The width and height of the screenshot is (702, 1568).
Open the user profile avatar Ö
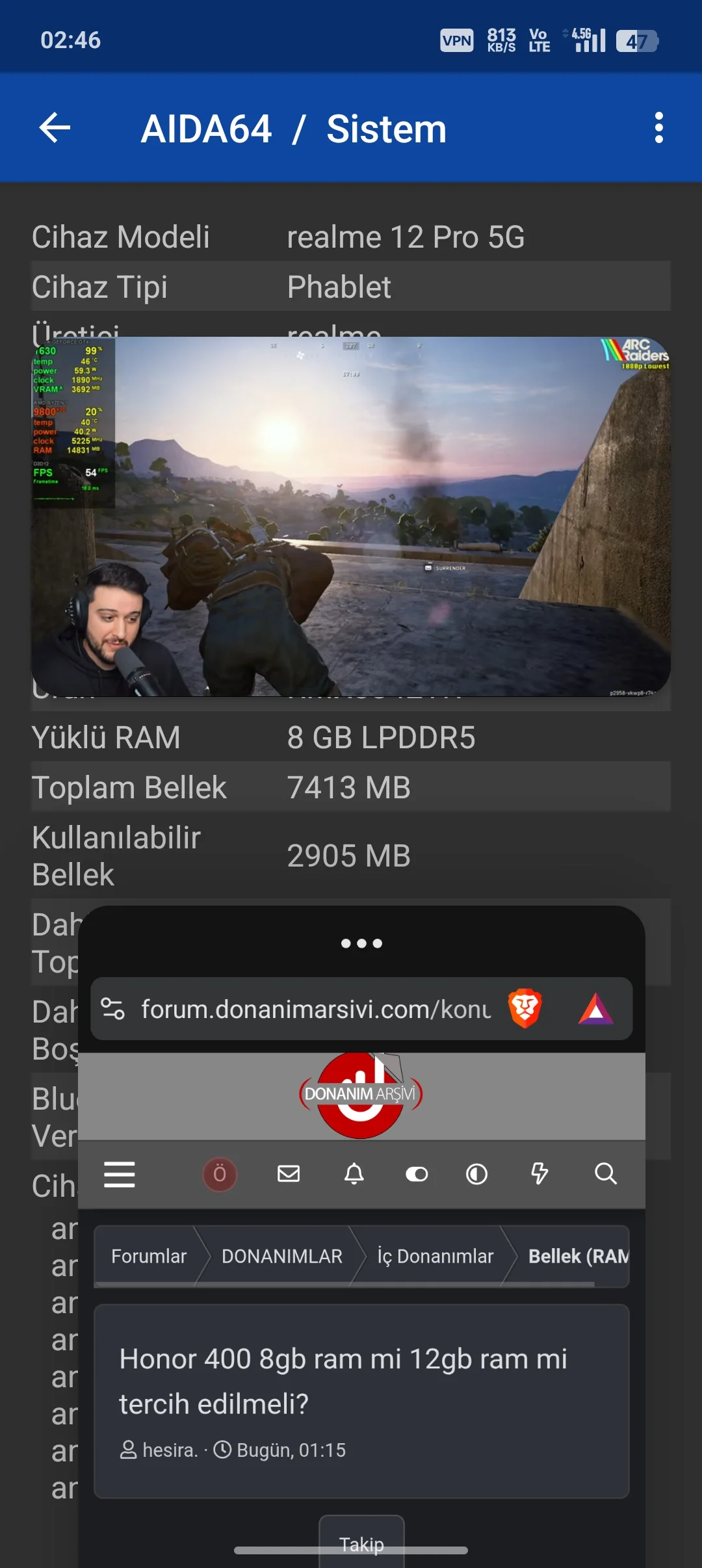(220, 1174)
